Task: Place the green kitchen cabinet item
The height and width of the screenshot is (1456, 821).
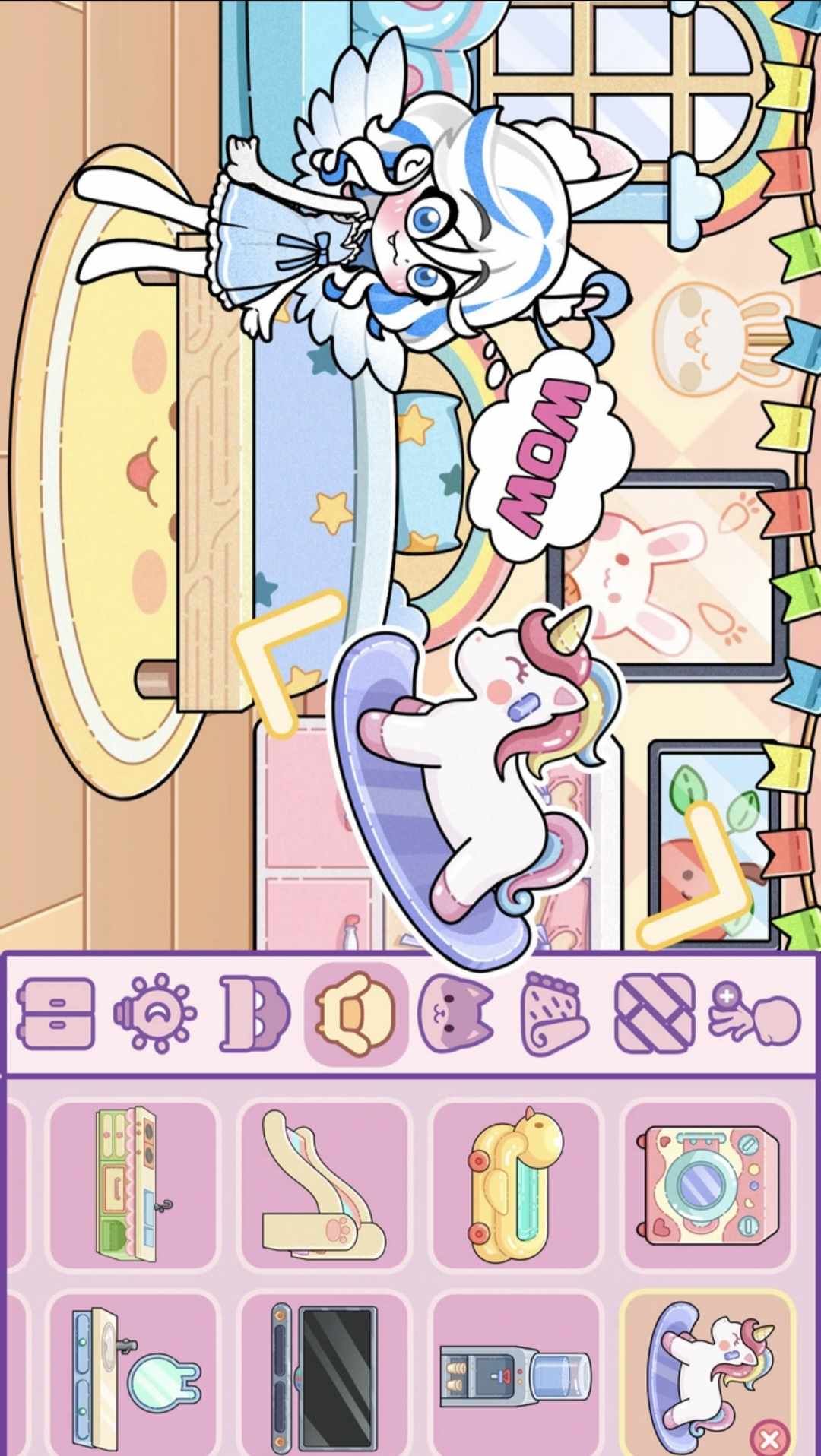Action: pyautogui.click(x=133, y=1184)
